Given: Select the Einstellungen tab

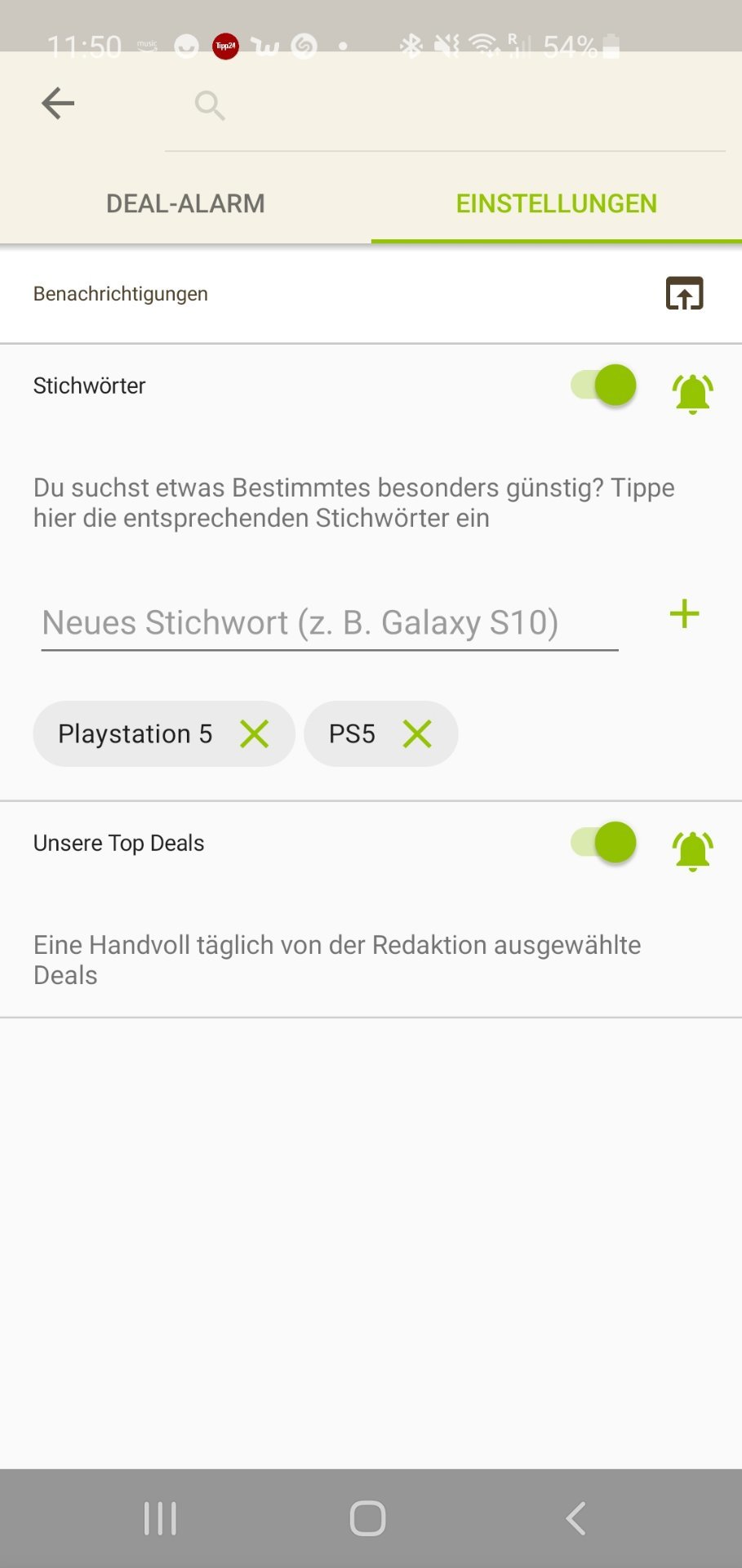Looking at the screenshot, I should [556, 203].
